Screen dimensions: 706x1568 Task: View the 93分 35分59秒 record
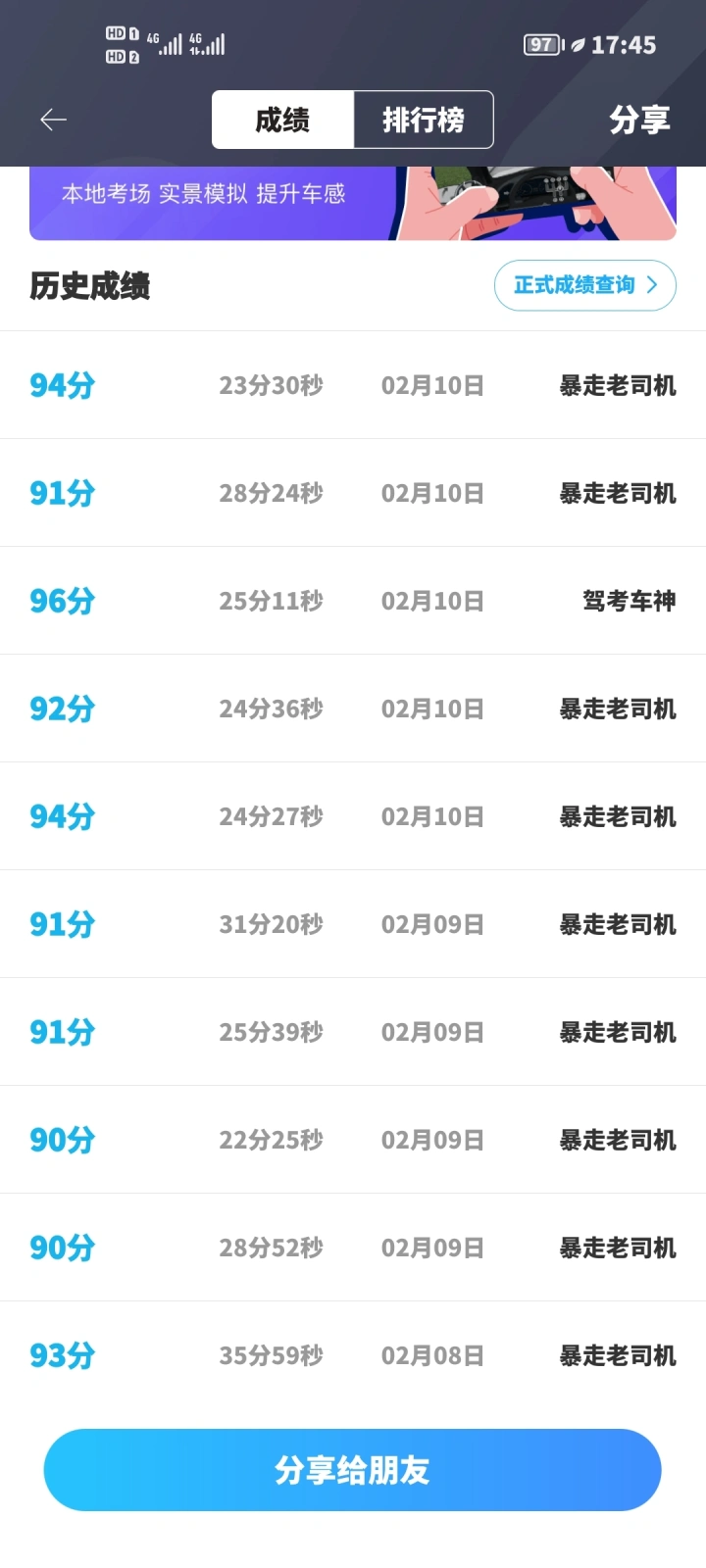(353, 1355)
